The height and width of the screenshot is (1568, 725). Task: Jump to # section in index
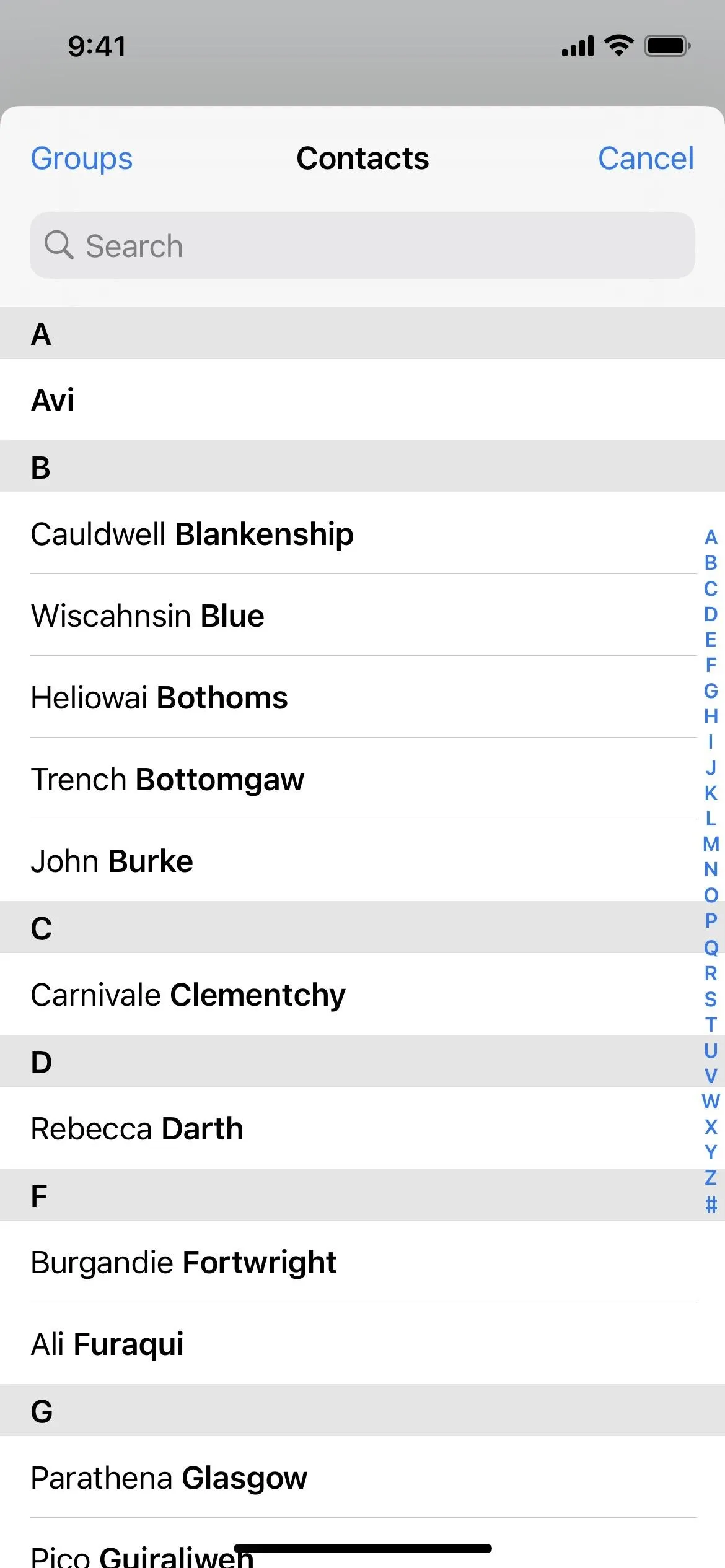point(711,1204)
